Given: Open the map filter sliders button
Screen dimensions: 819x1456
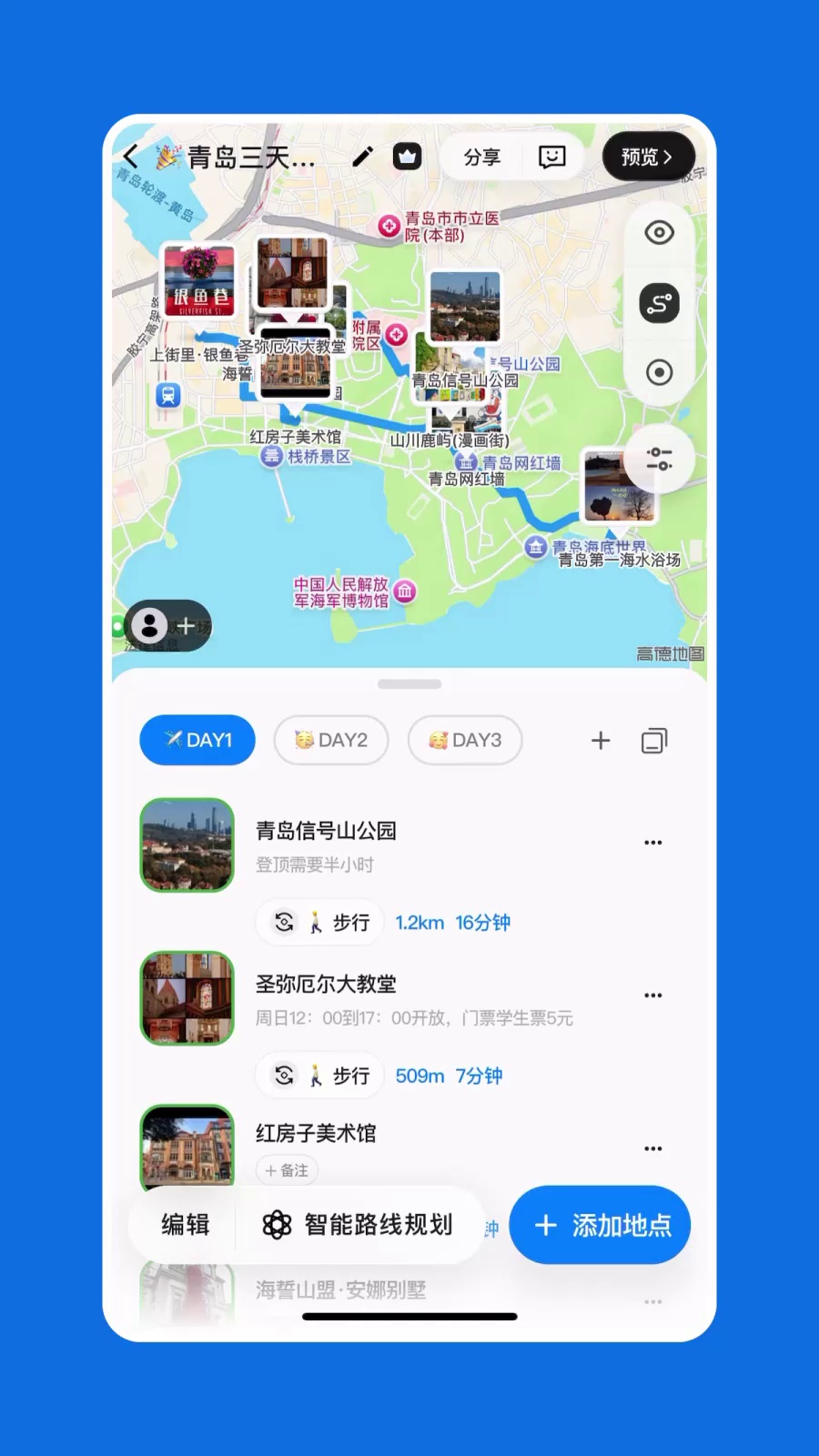Looking at the screenshot, I should coord(659,459).
